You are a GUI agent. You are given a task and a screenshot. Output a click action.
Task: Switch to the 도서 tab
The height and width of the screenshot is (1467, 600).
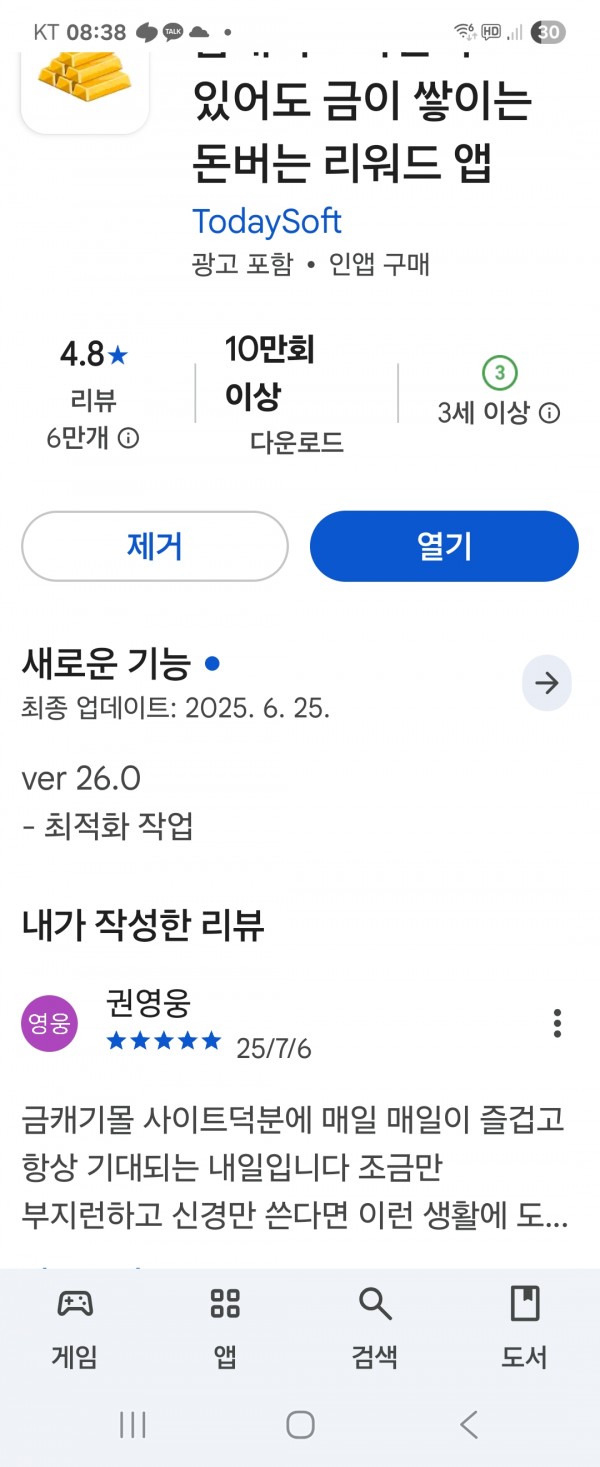[524, 1327]
